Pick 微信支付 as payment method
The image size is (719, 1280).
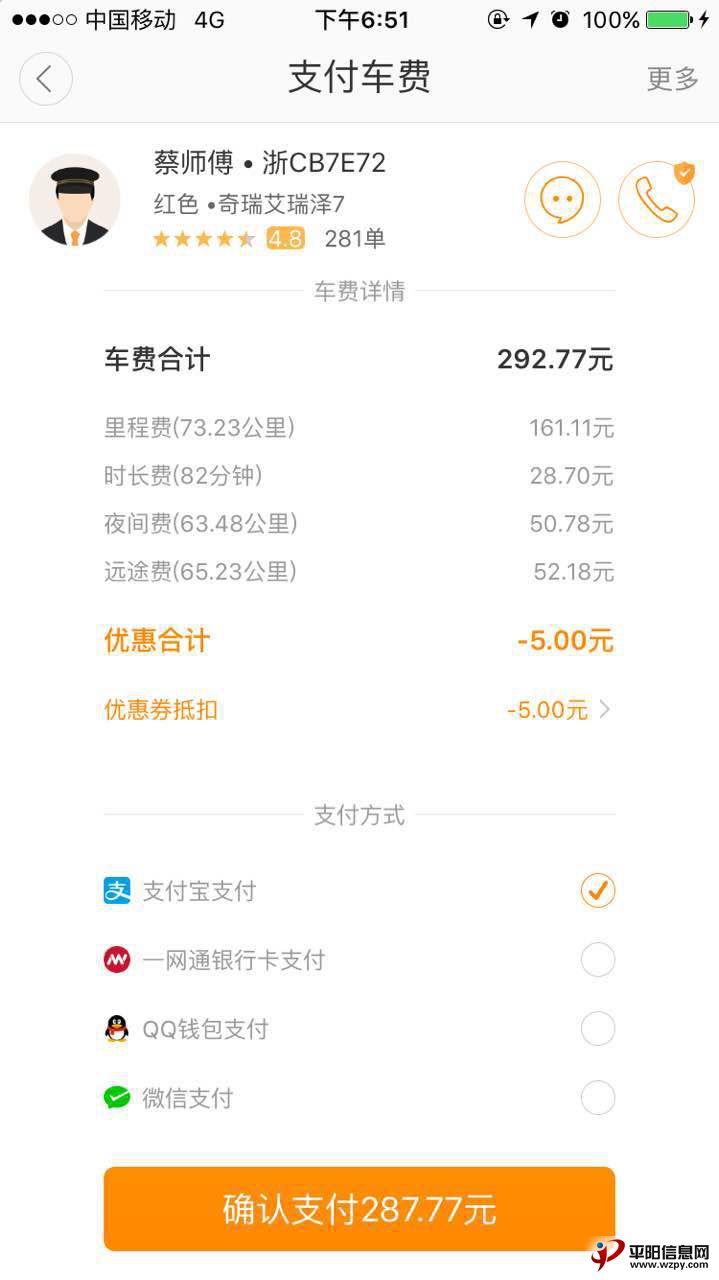click(x=597, y=1098)
